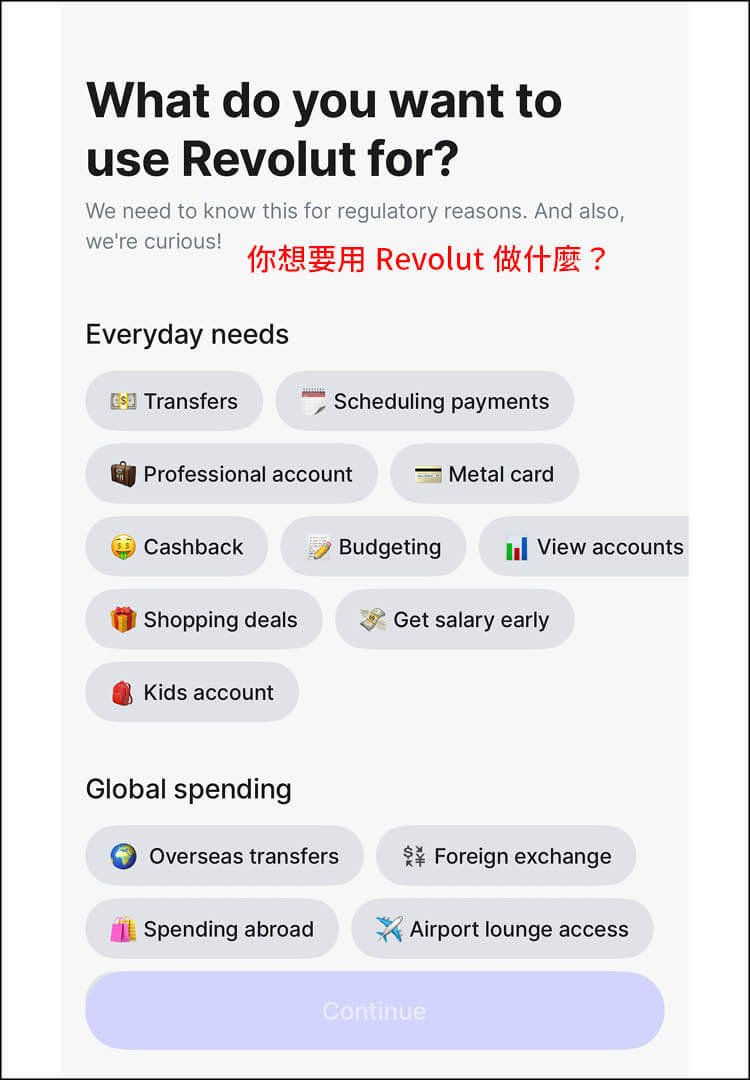
Task: Pick the Shopping deals chip
Action: click(204, 620)
